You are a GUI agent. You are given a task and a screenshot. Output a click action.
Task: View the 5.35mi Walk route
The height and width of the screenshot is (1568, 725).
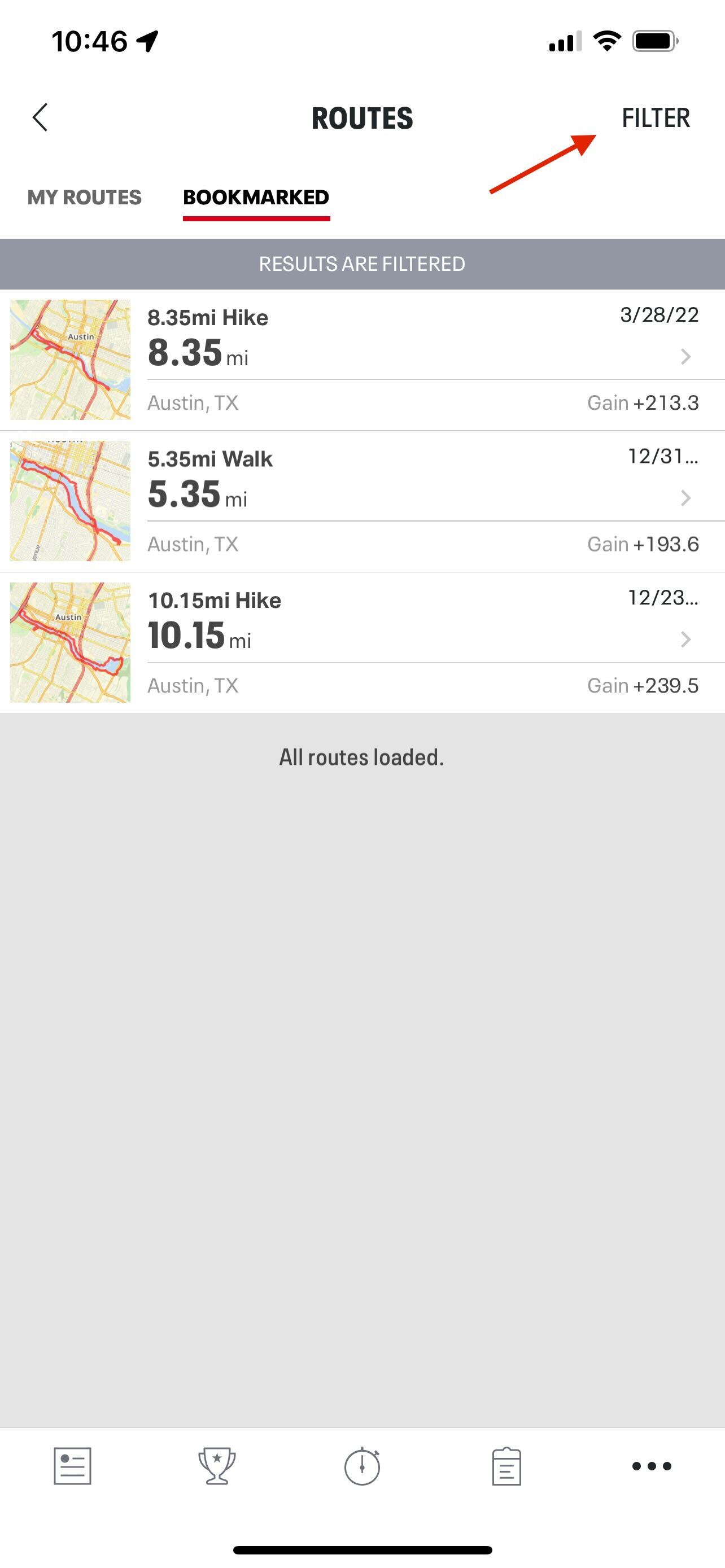(x=362, y=500)
